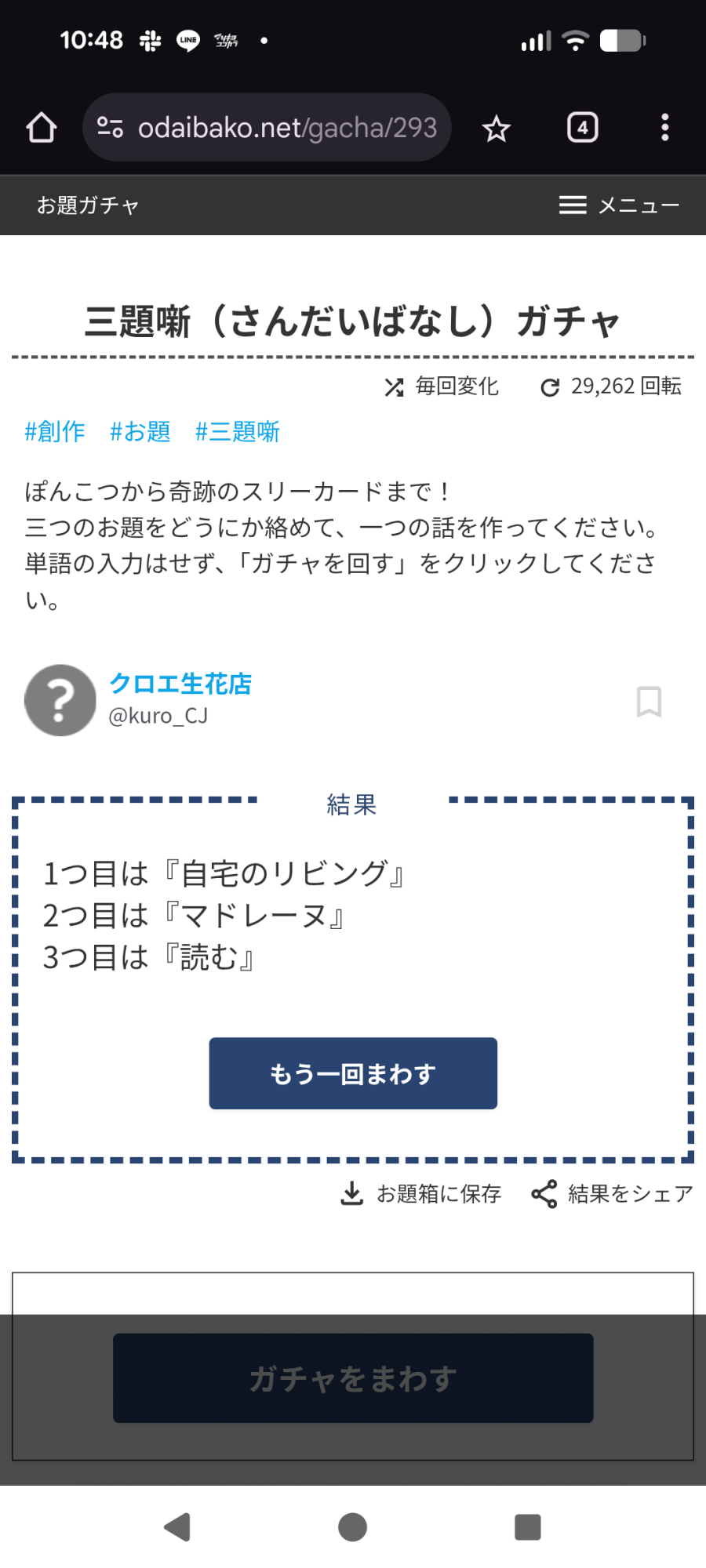Save result with お題箱に保存

tap(421, 1194)
